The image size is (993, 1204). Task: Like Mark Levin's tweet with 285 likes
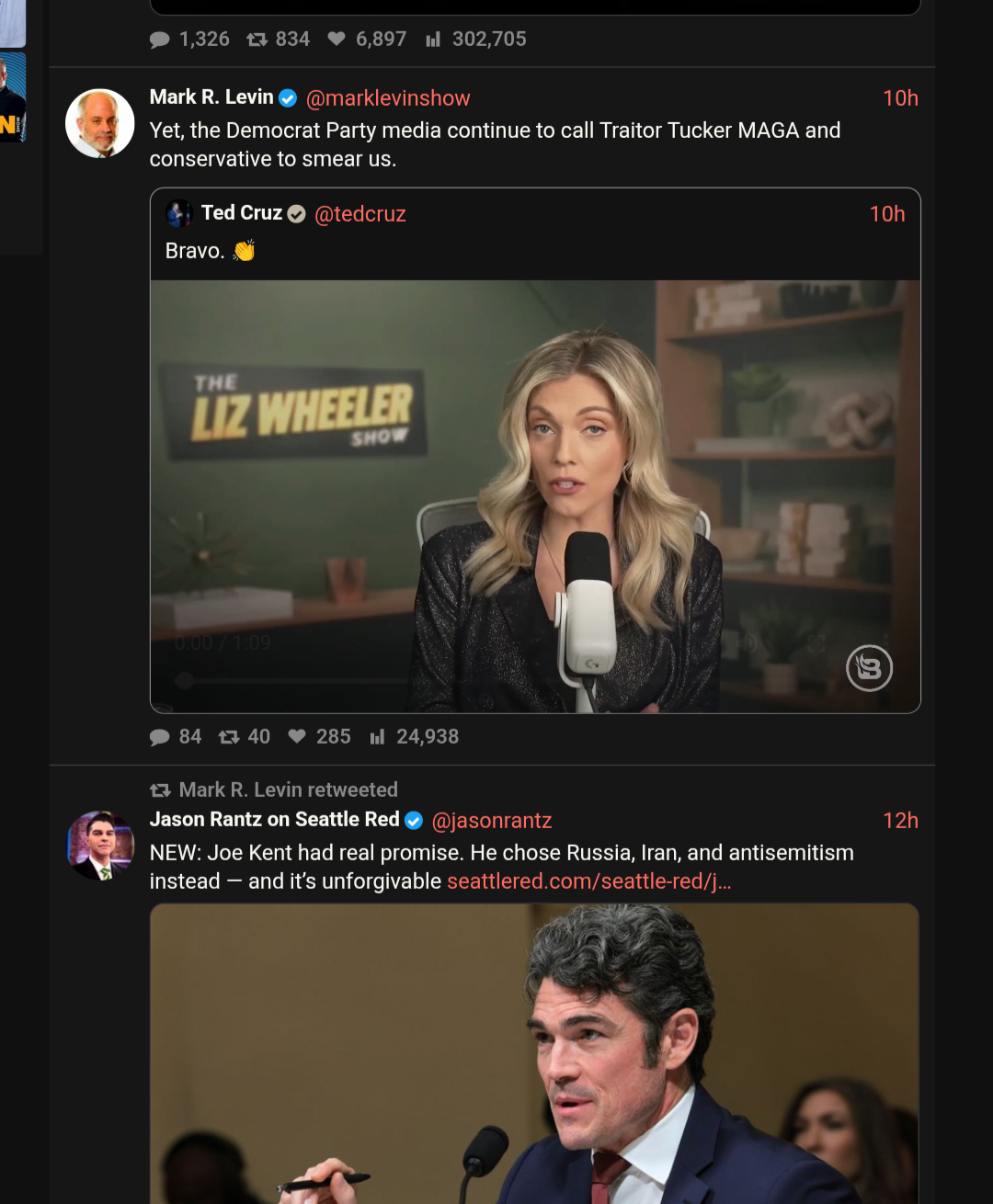coord(297,737)
